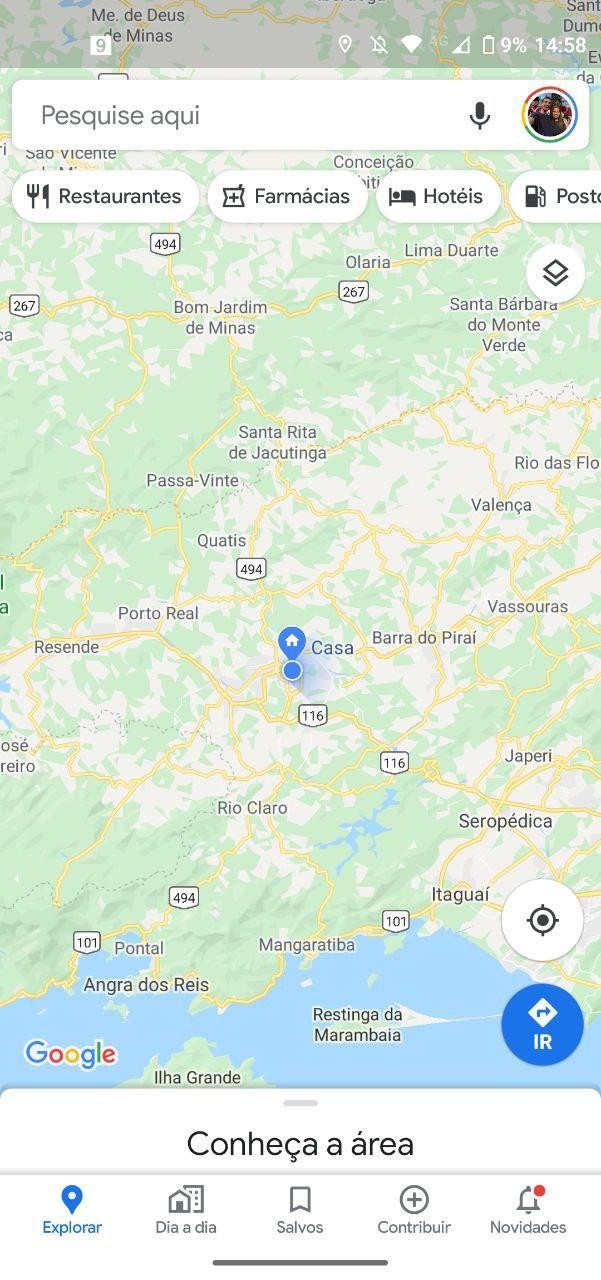Select the Restaurantes chip

(x=104, y=196)
